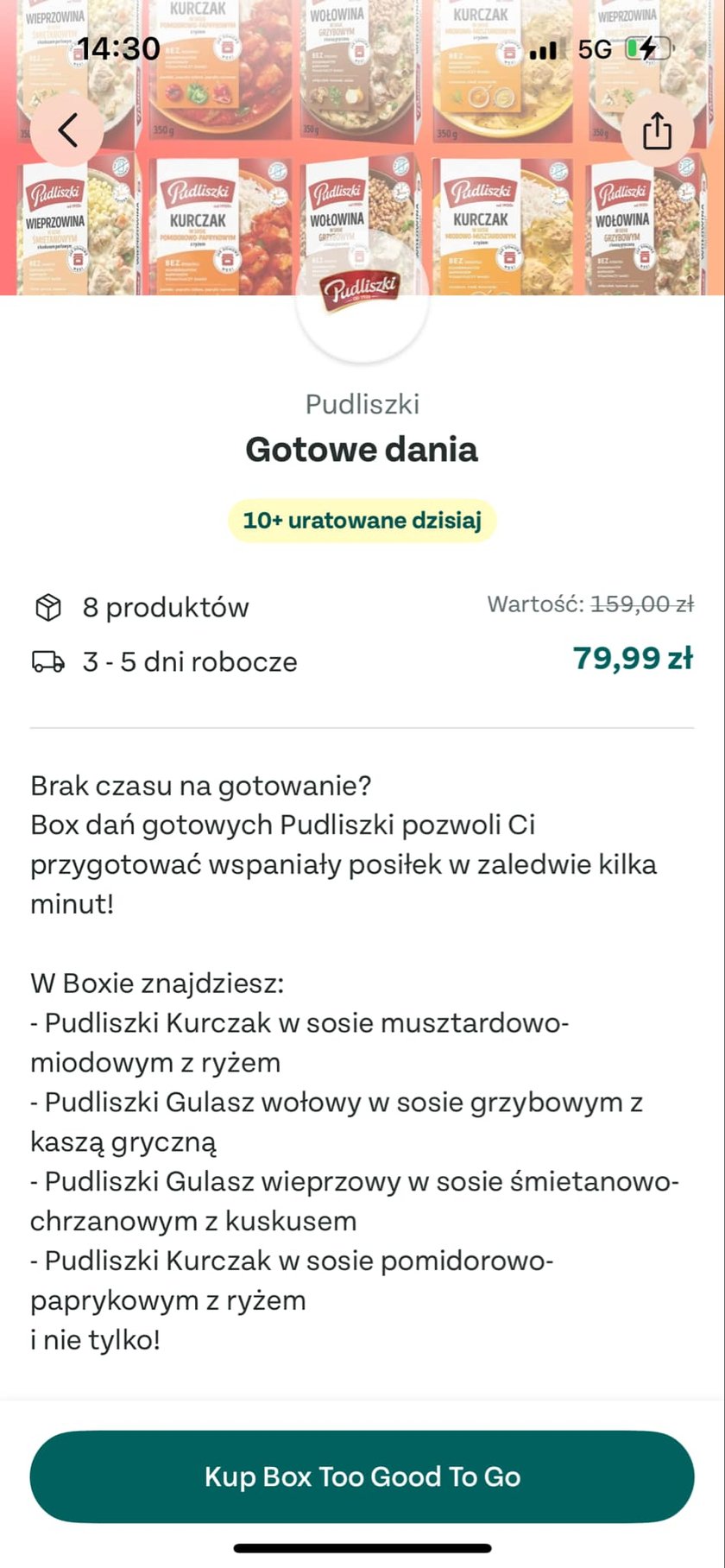The image size is (725, 1568).
Task: Share this Pudliszki box offer
Action: pos(657,130)
